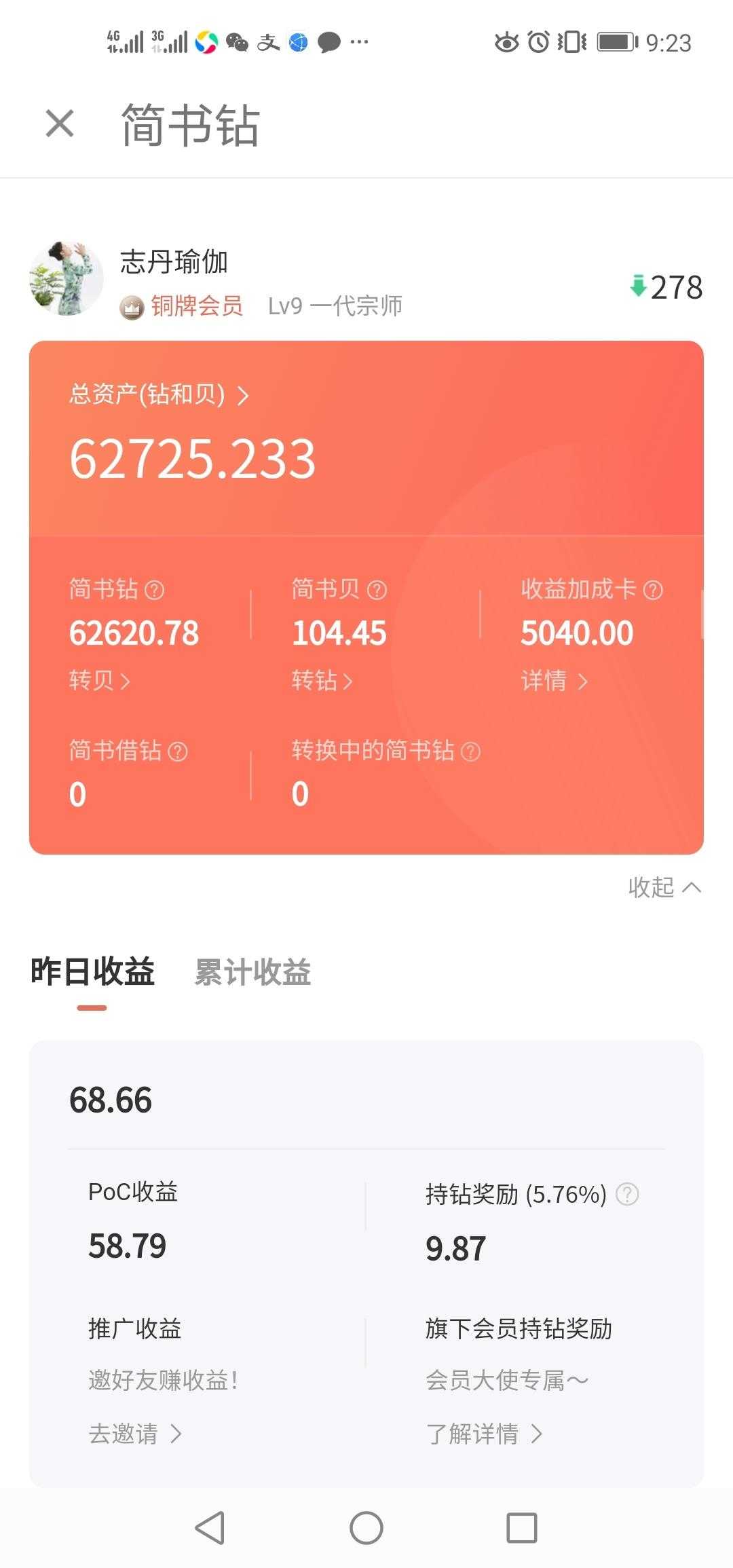Select the 昨日收益 tab
Image resolution: width=733 pixels, height=1568 pixels.
click(x=92, y=973)
